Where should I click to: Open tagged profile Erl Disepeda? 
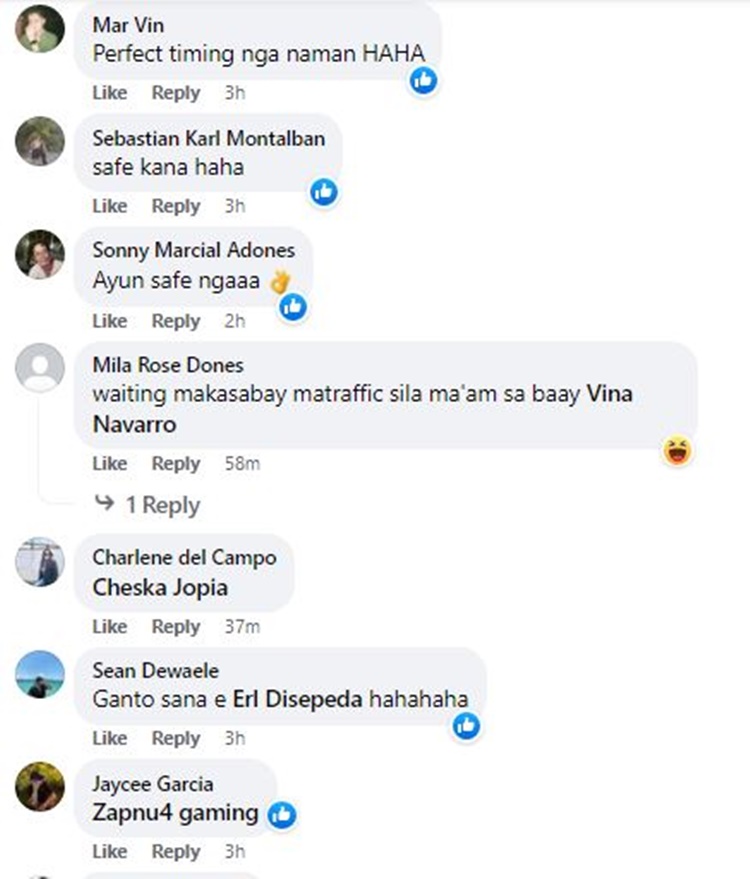[298, 700]
